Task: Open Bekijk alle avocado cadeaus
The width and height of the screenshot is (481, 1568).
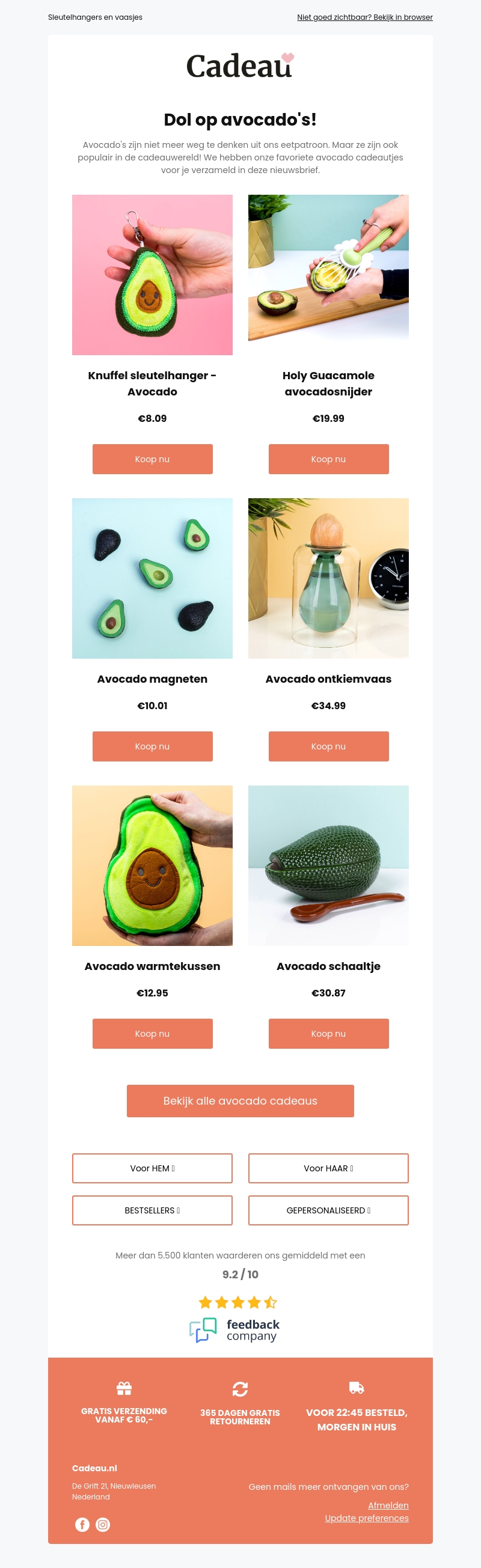Action: click(240, 1100)
